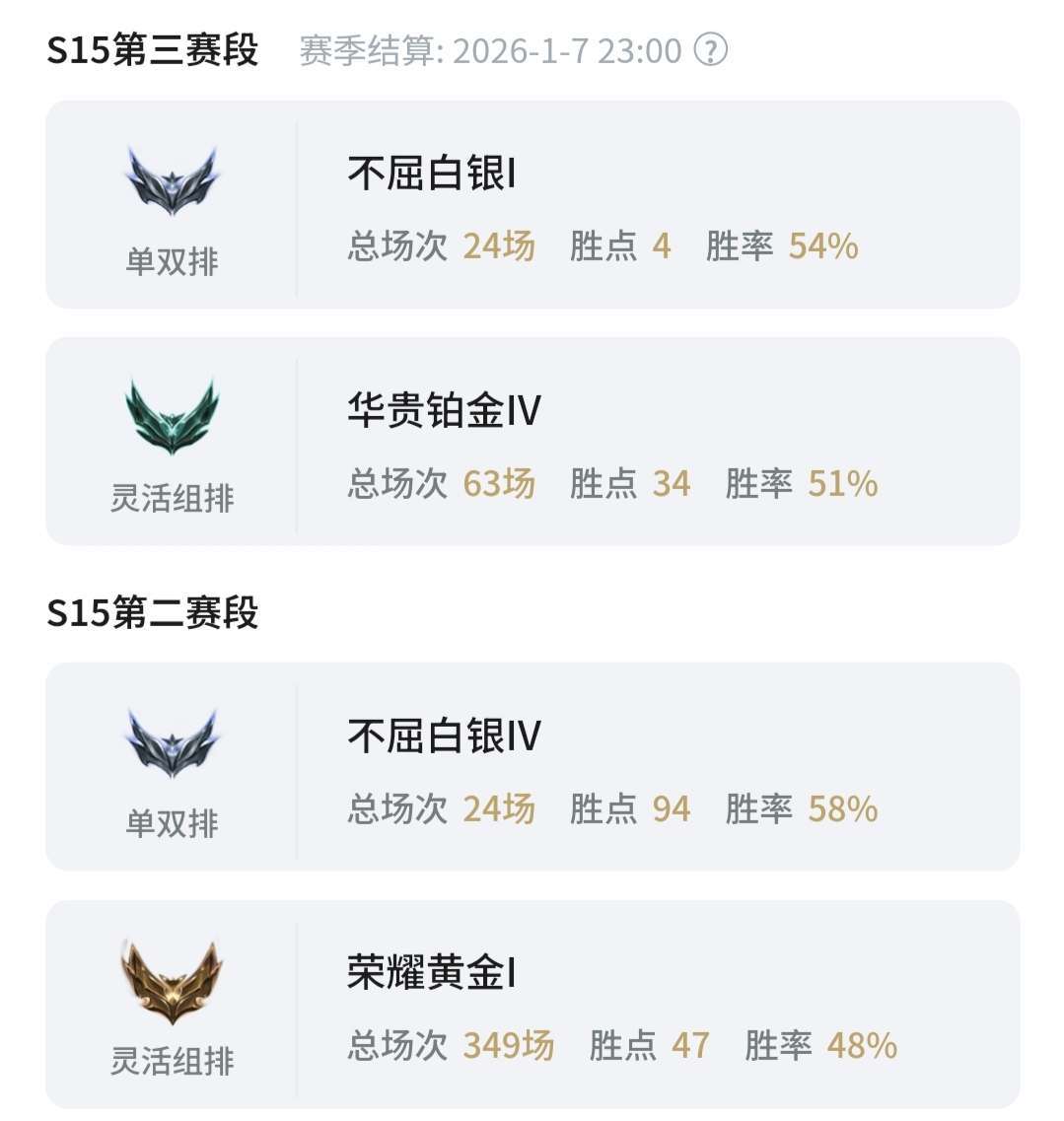Open the season settlement help icon
Image resolution: width=1064 pixels, height=1121 pixels.
[710, 49]
